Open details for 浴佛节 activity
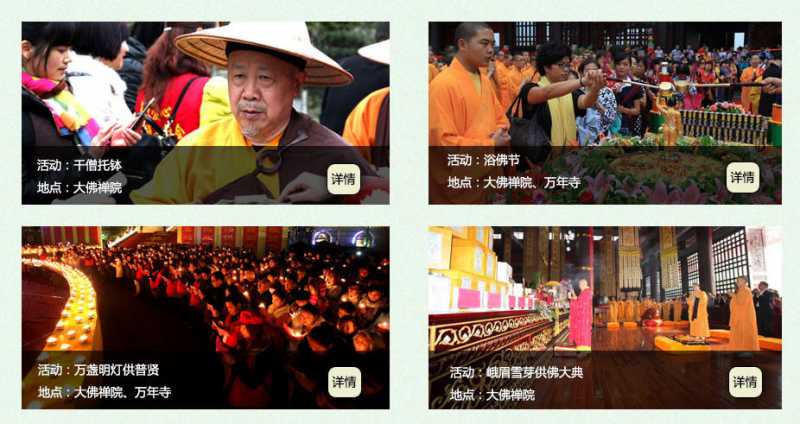 (x=742, y=178)
